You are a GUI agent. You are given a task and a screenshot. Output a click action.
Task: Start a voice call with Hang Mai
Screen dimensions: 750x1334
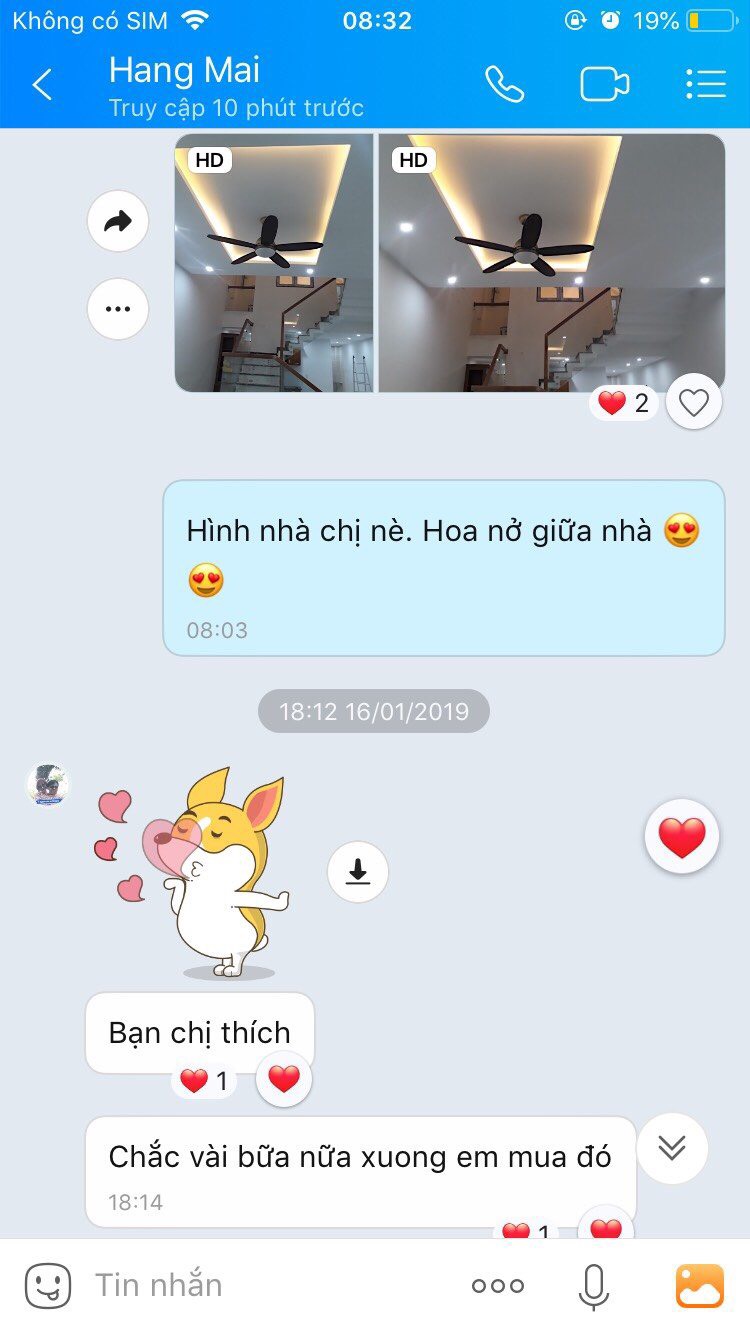click(504, 85)
